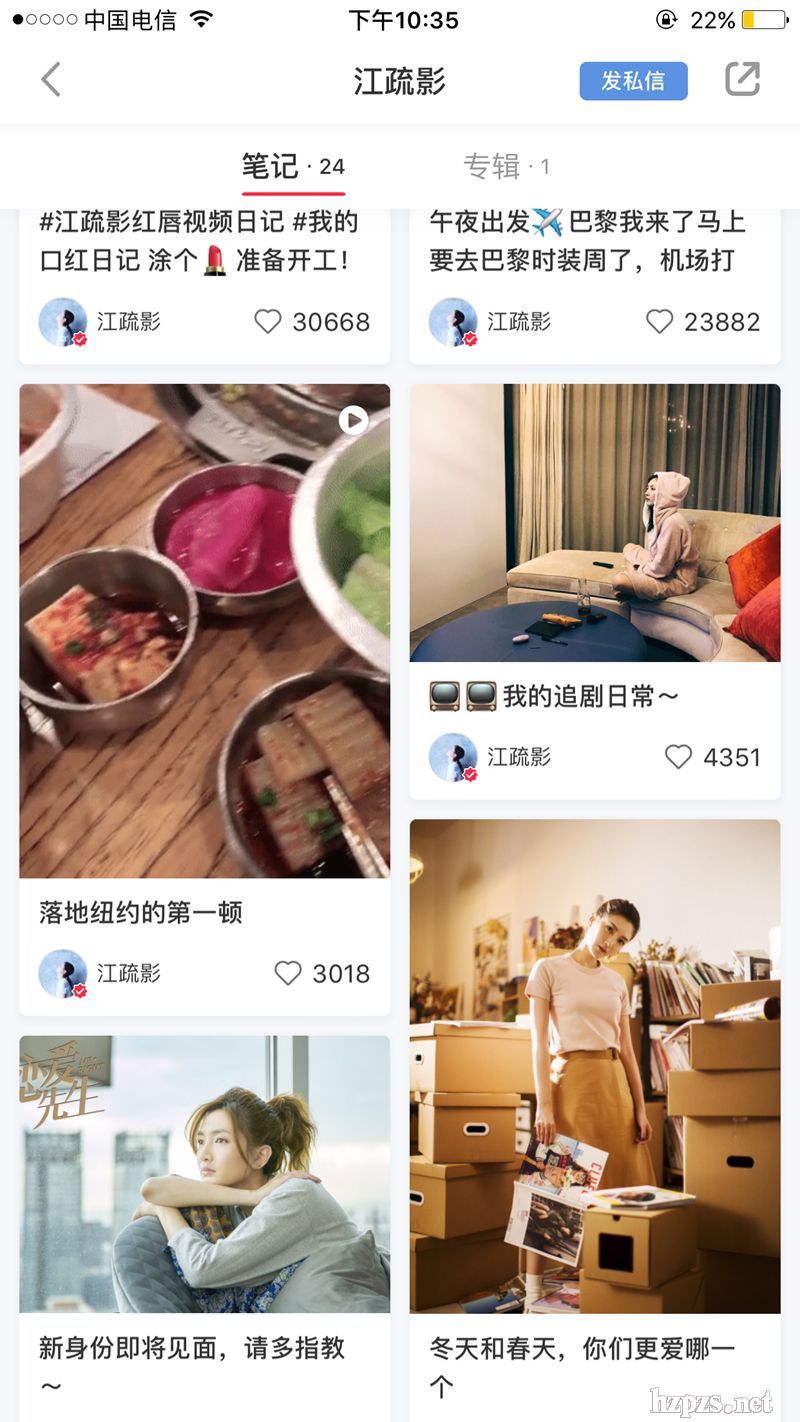Tap the 发私信 button to message her
The width and height of the screenshot is (800, 1422).
(x=633, y=81)
